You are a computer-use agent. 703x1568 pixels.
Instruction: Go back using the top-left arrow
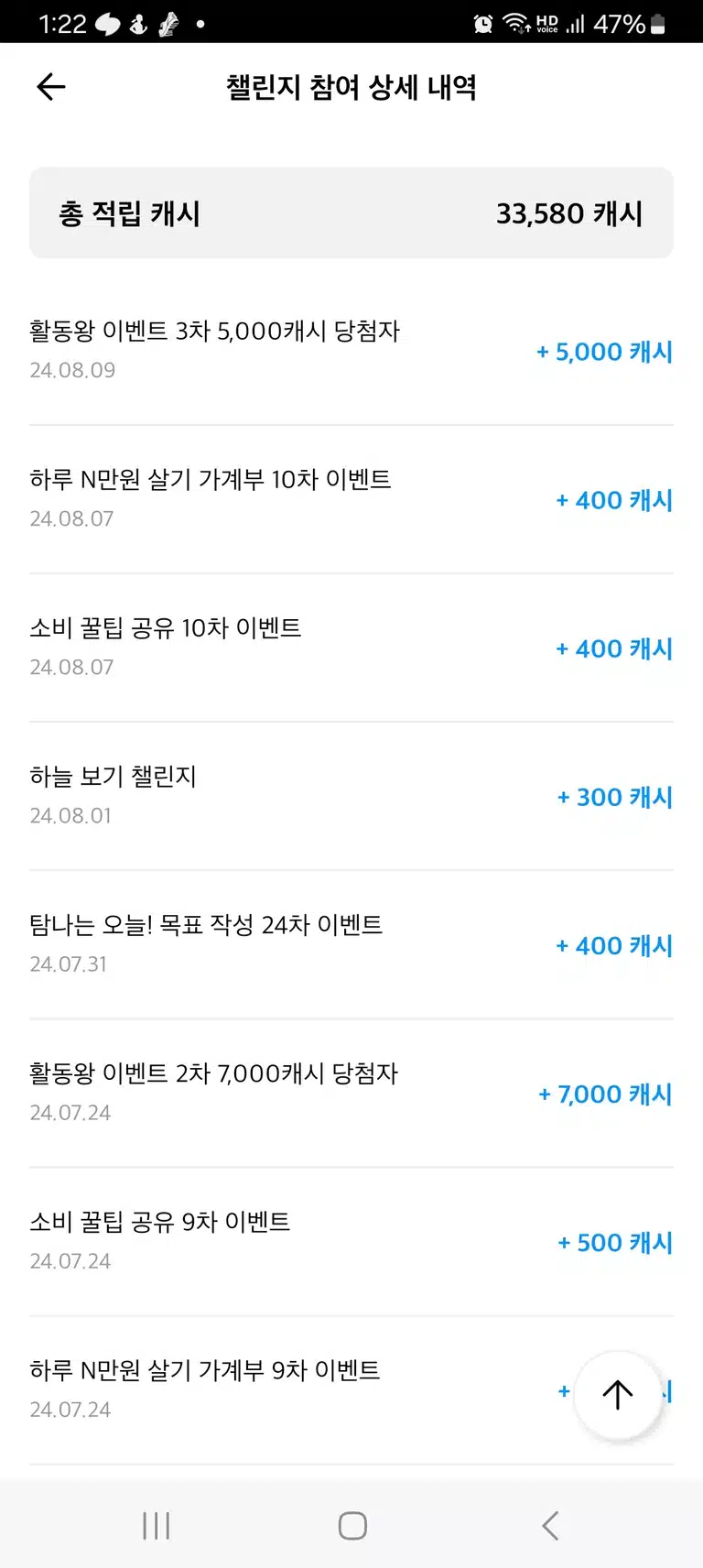tap(51, 87)
